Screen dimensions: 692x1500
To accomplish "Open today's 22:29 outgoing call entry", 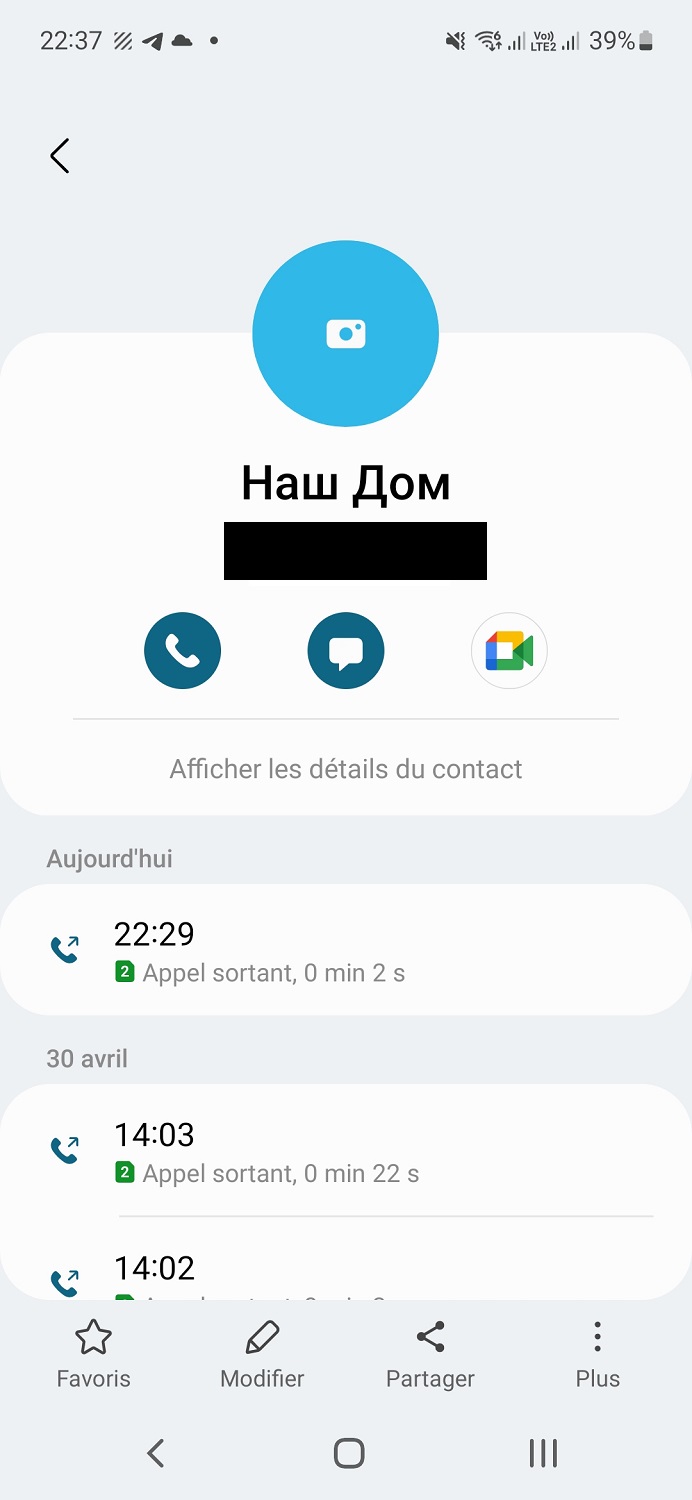I will pos(346,950).
